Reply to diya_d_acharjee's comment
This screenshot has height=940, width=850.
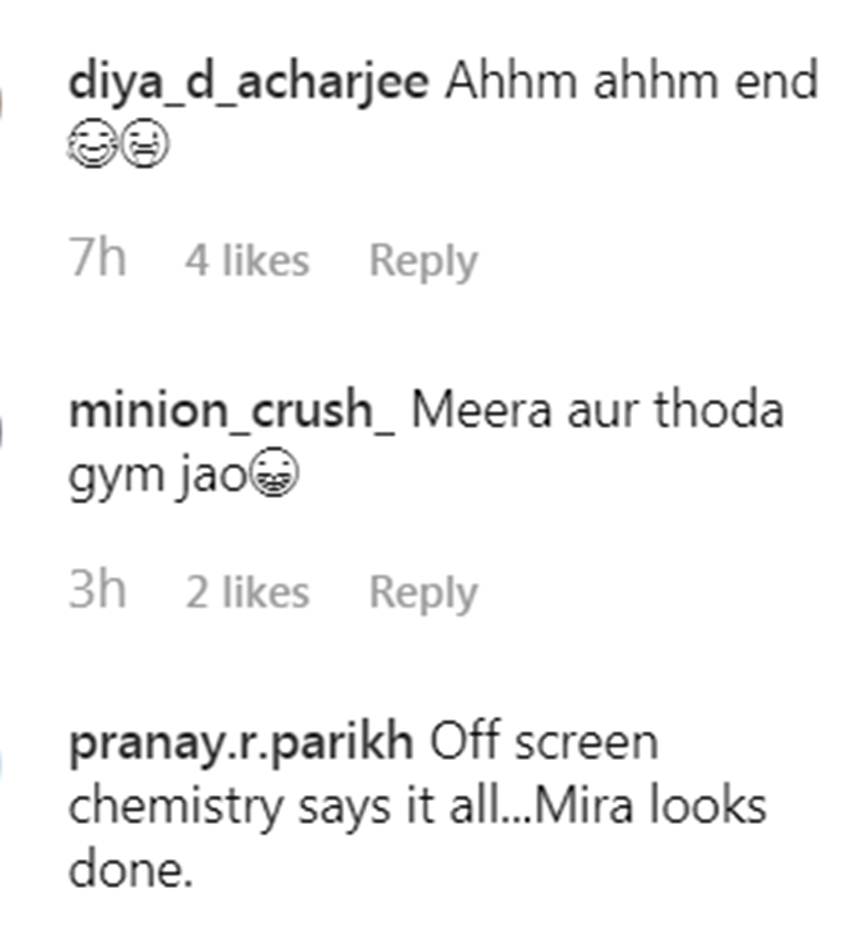pyautogui.click(x=423, y=262)
